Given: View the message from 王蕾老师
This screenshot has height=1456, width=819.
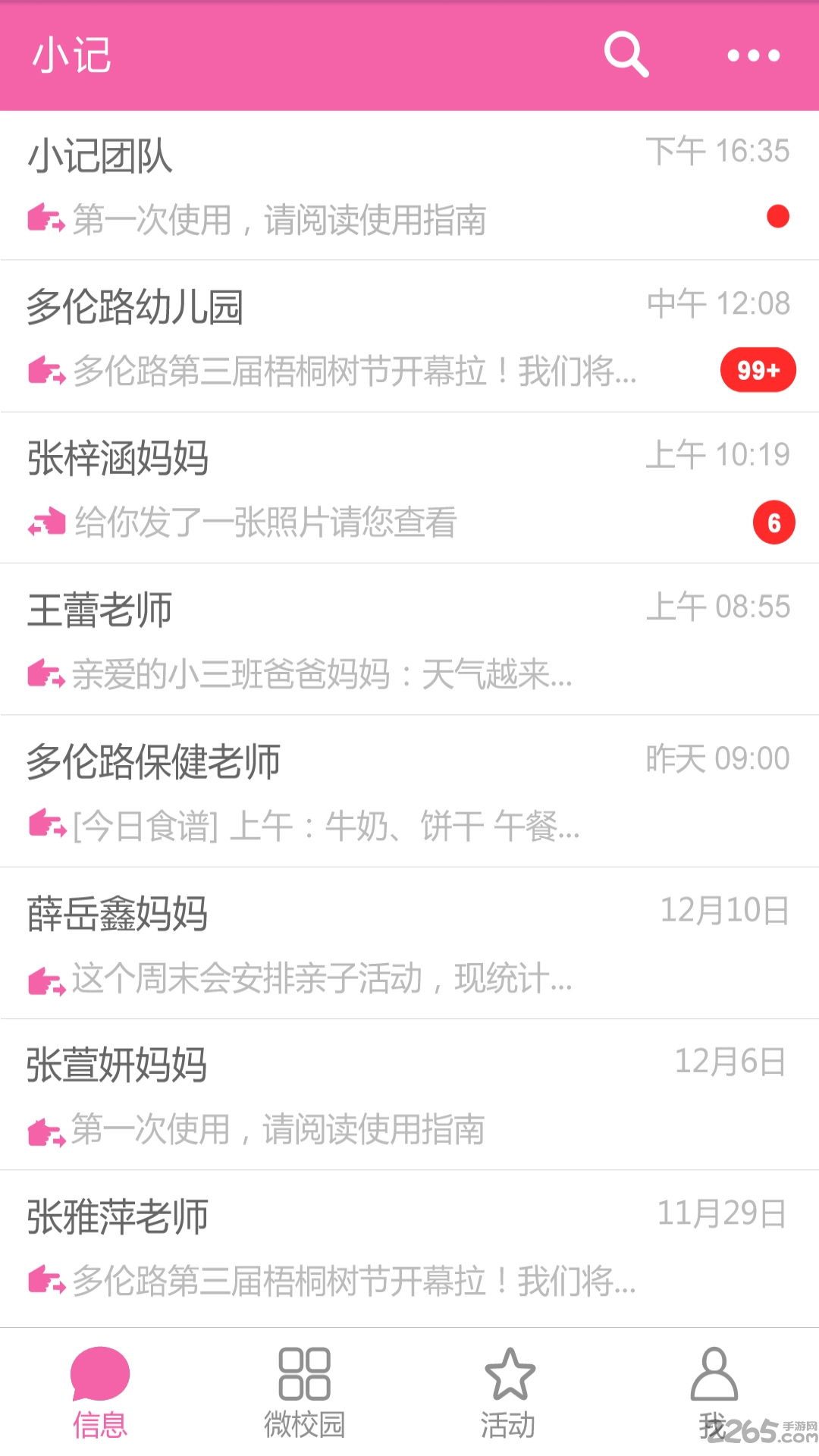Looking at the screenshot, I should 409,640.
